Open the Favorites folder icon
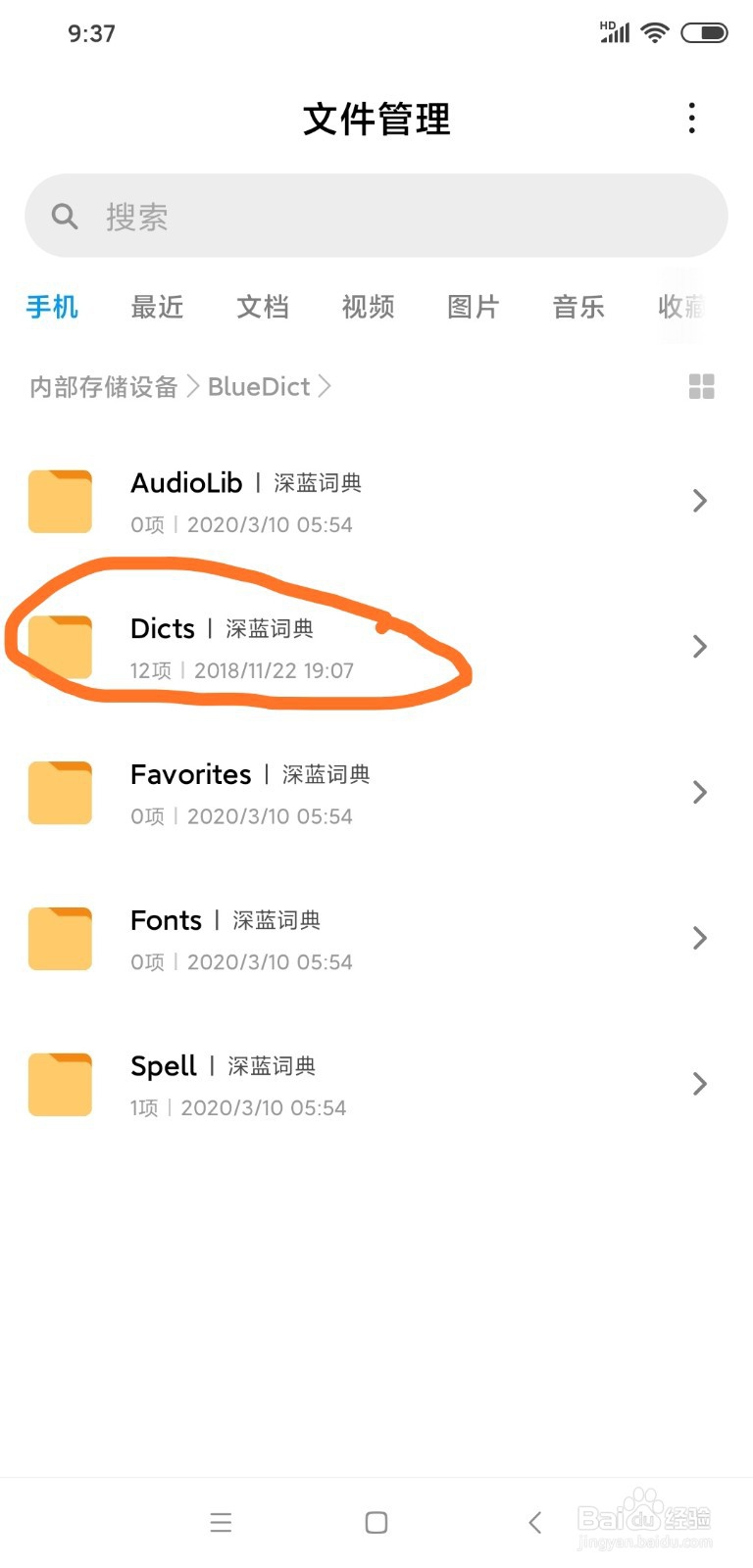Image resolution: width=753 pixels, height=1568 pixels. click(x=59, y=792)
